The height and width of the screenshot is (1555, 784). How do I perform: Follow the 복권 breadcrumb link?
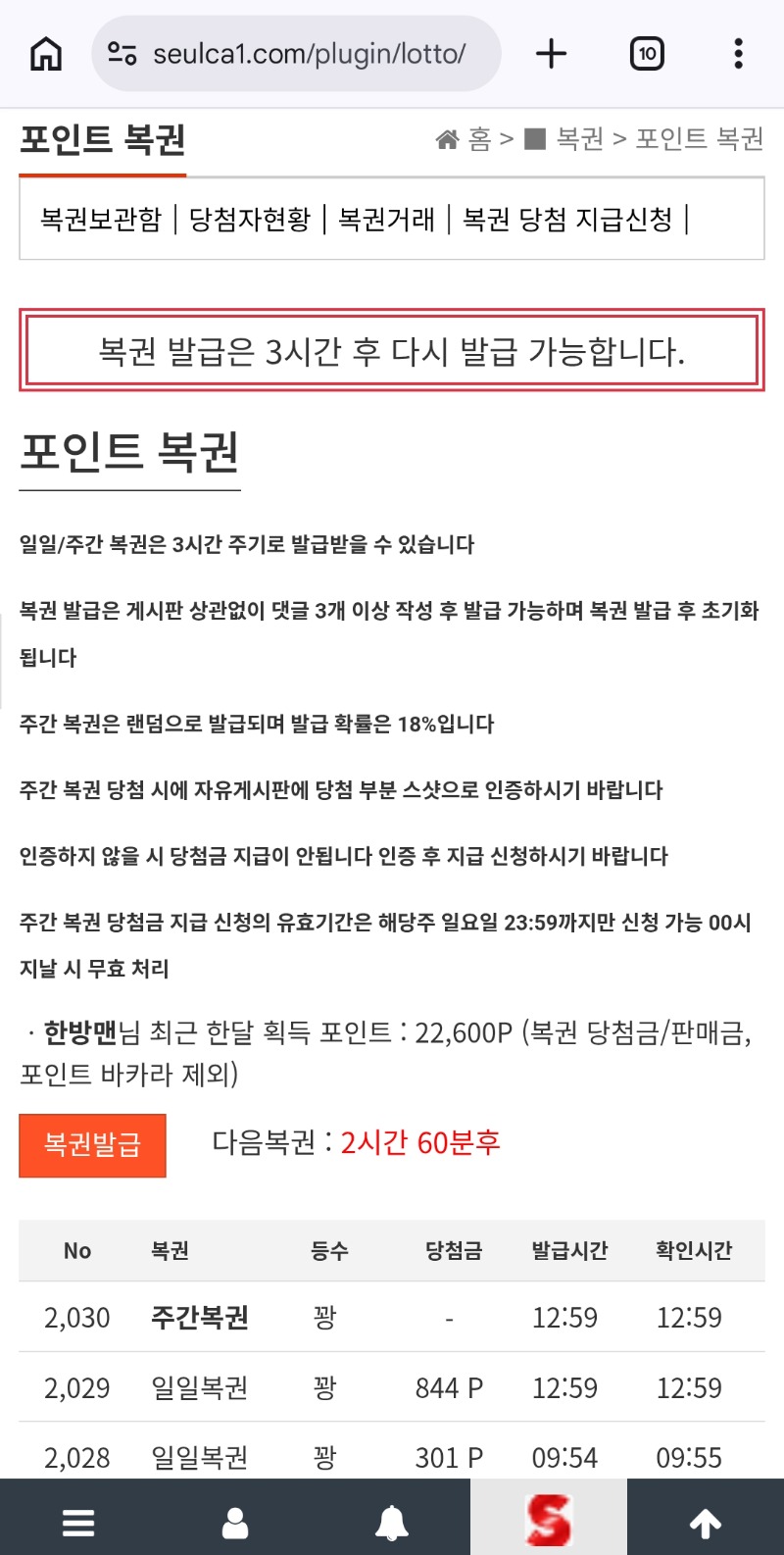(x=578, y=139)
